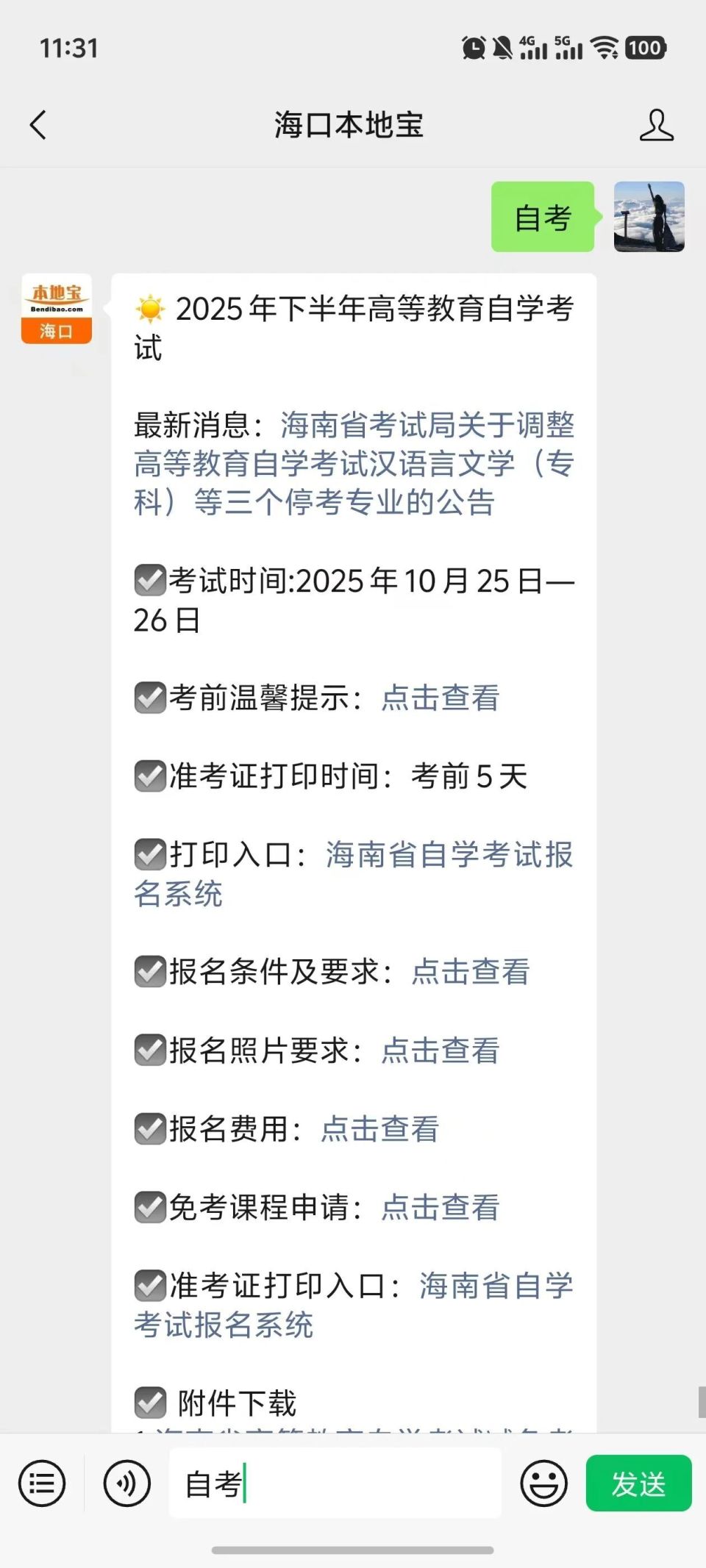The width and height of the screenshot is (706, 1568).
Task: Open the contact profile icon top right
Action: pyautogui.click(x=658, y=125)
